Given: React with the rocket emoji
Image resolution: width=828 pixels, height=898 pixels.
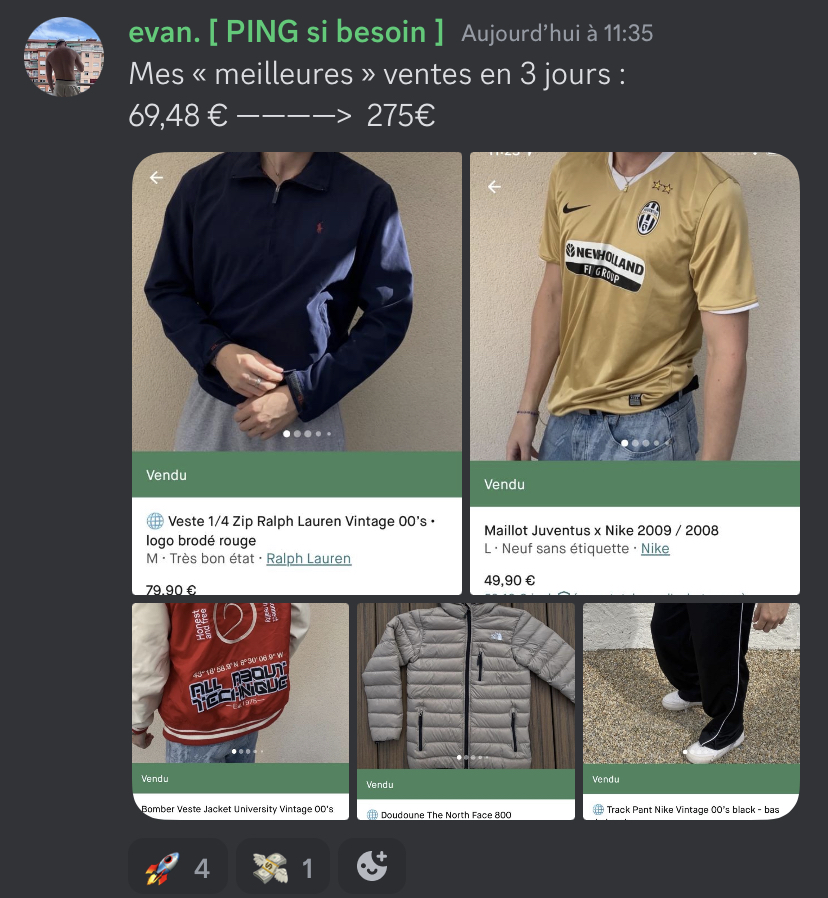Looking at the screenshot, I should point(178,868).
